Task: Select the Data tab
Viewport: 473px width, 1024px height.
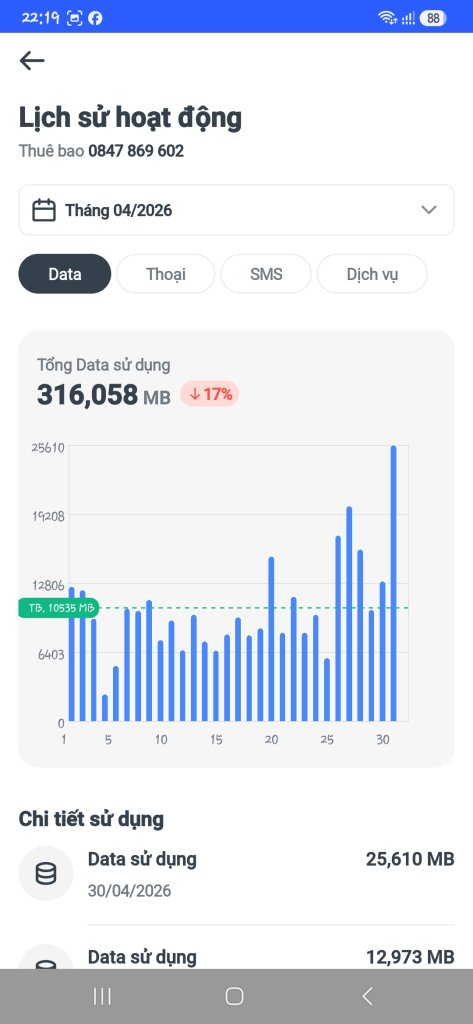Action: (x=65, y=274)
